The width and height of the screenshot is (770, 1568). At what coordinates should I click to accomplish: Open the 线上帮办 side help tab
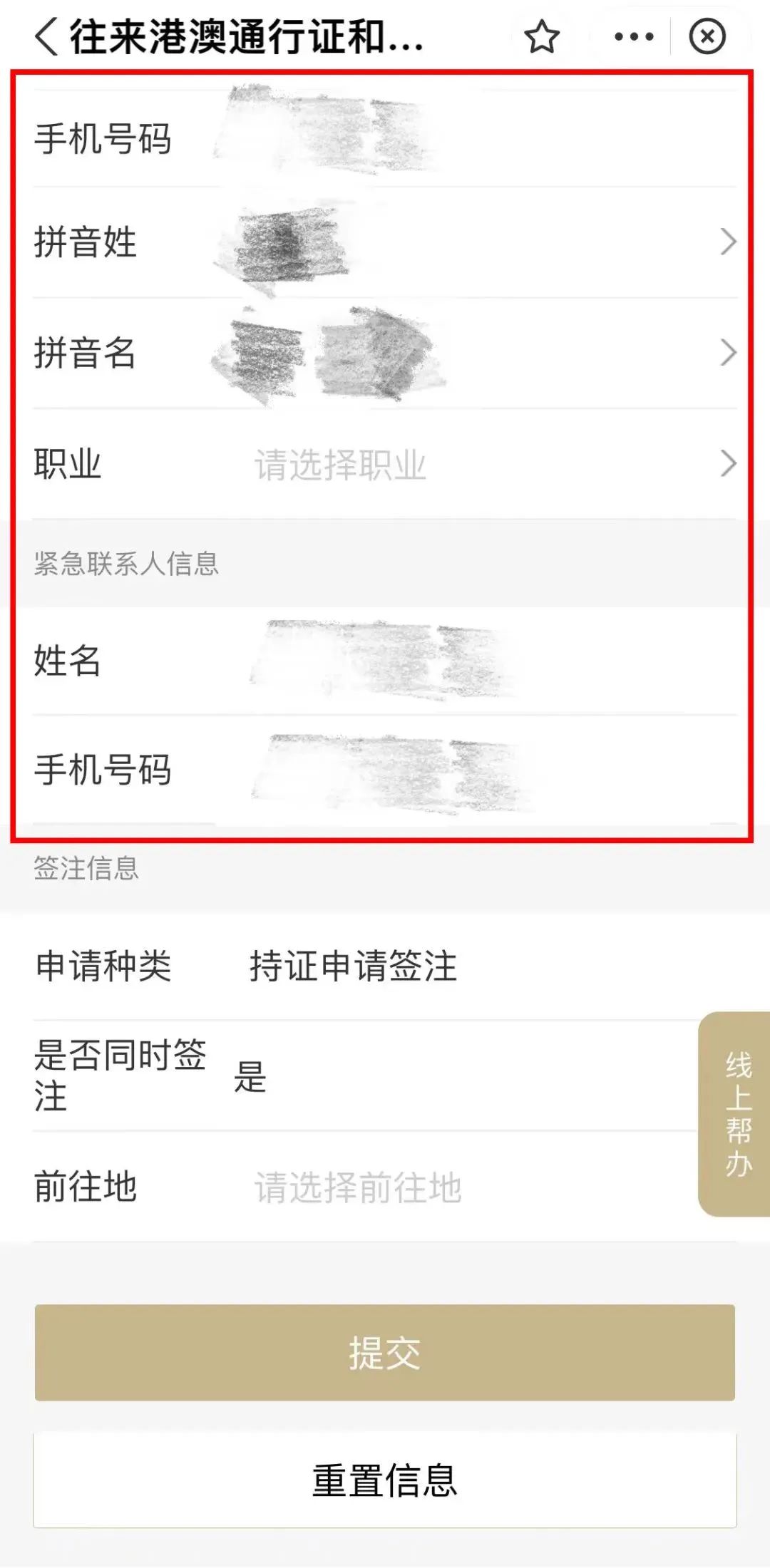click(x=737, y=1114)
